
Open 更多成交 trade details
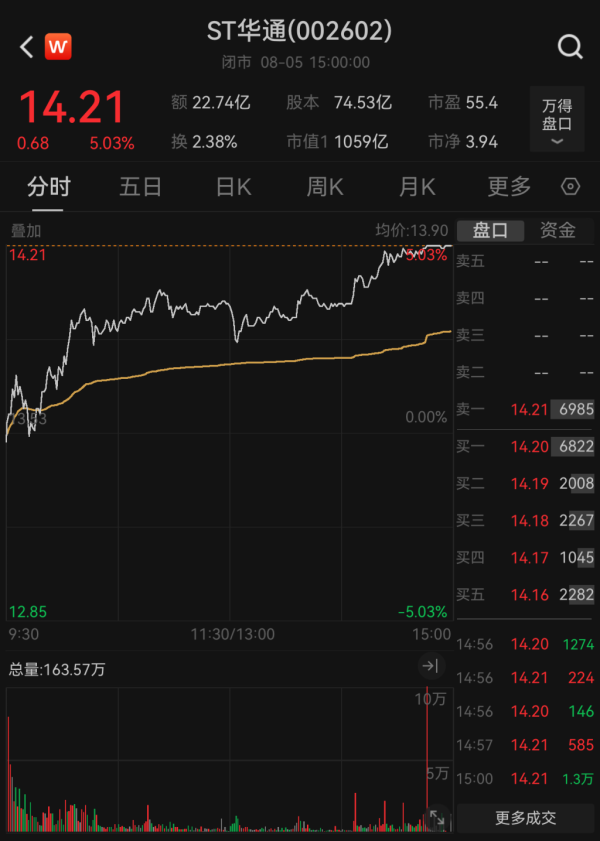526,818
